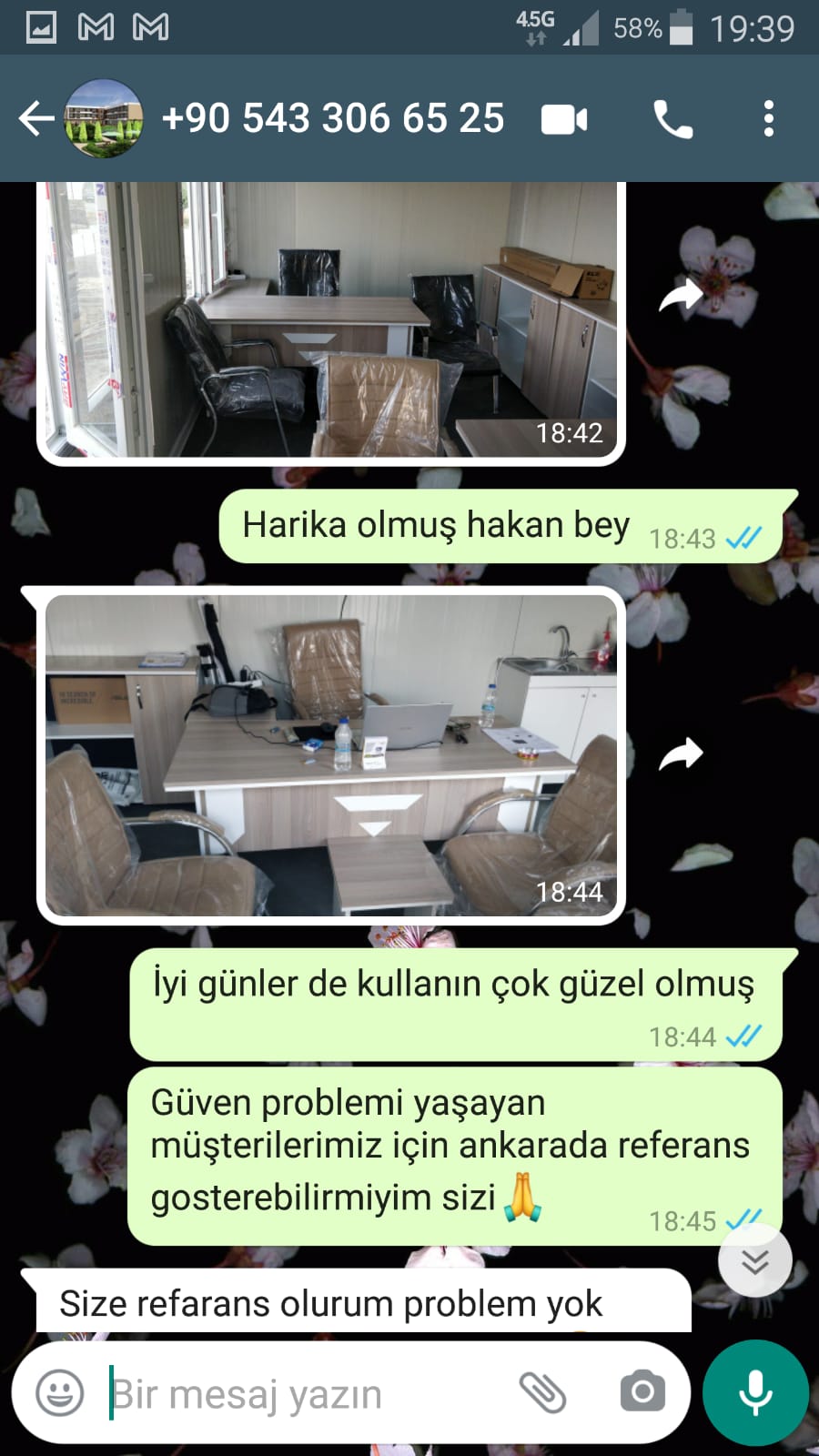This screenshot has width=819, height=1456.
Task: Start a video call
Action: click(564, 119)
